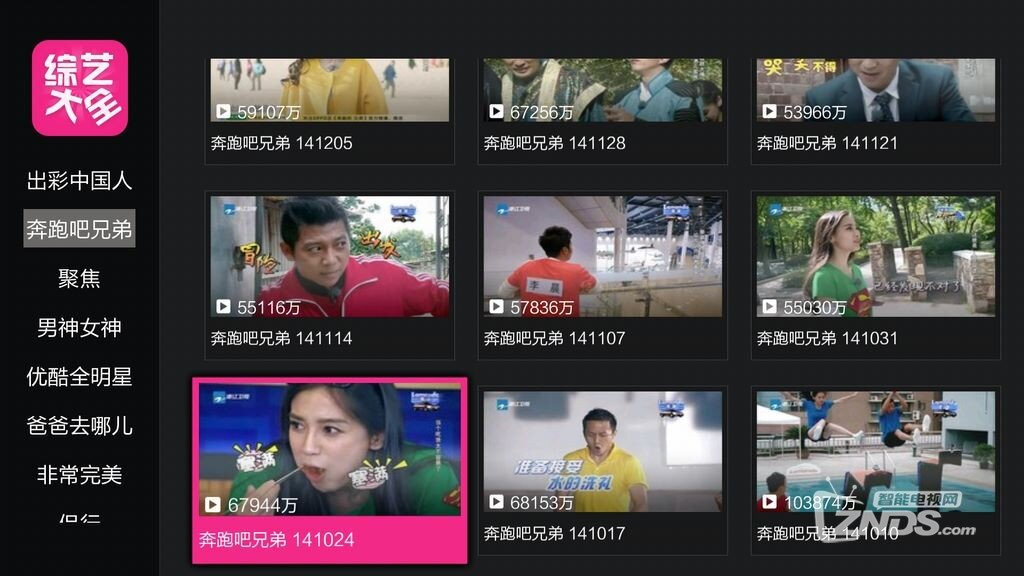
Task: Switch to the 聚焦 category
Action: (x=79, y=279)
